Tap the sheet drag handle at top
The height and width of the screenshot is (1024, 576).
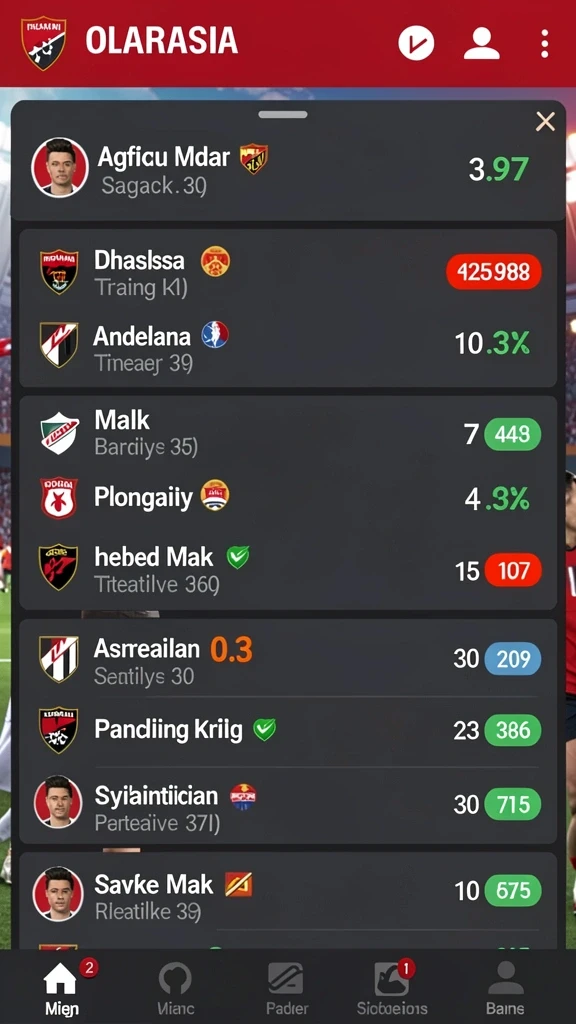point(283,114)
